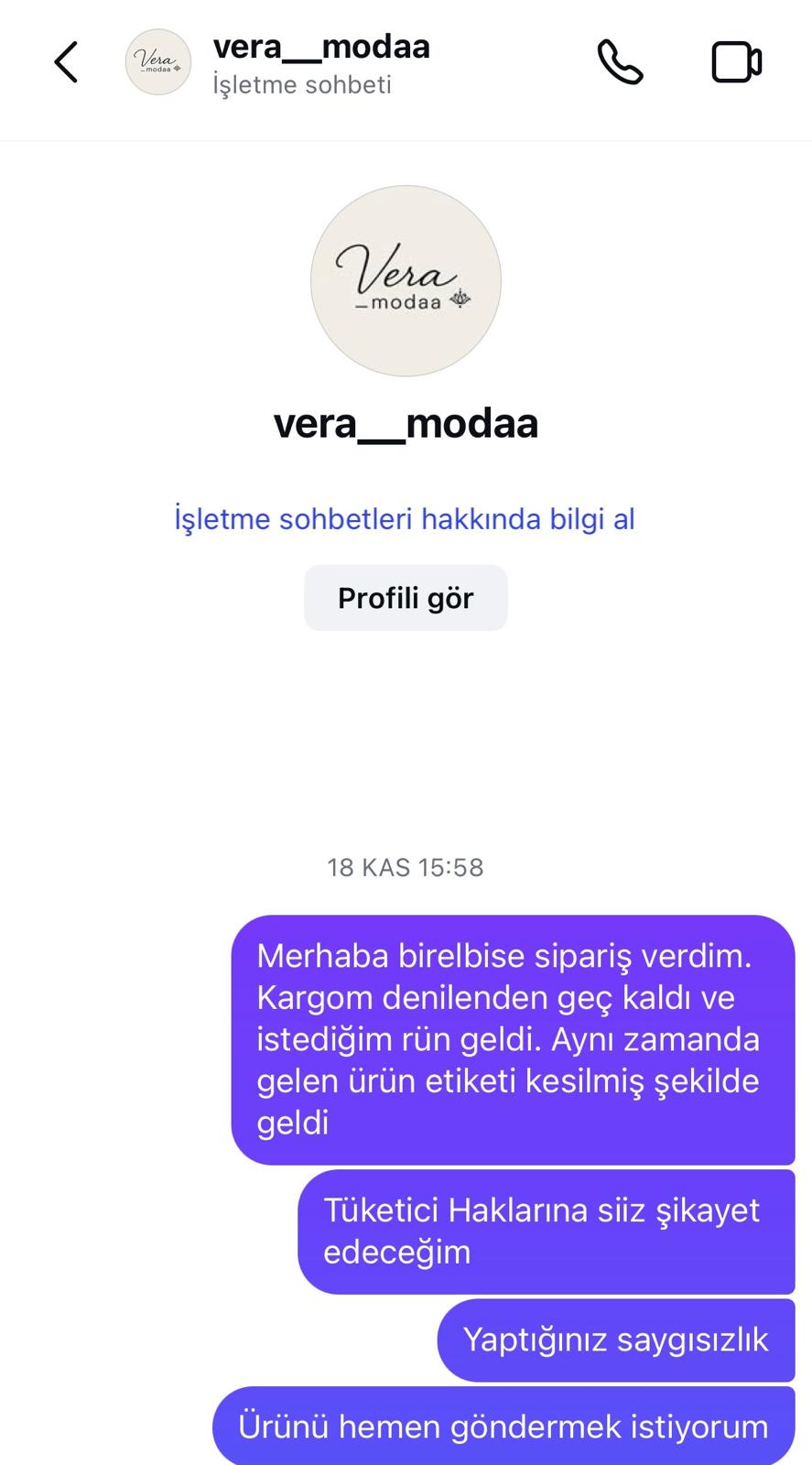
Task: Open the İşletme sohbeti label under username
Action: pyautogui.click(x=302, y=84)
